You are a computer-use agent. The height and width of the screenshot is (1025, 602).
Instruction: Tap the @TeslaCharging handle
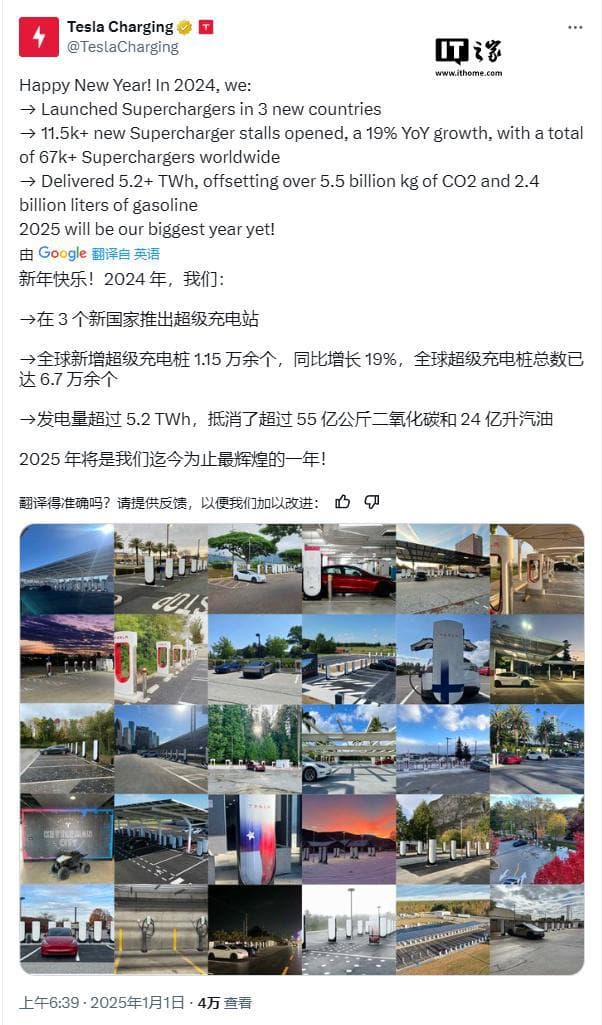pos(122,46)
